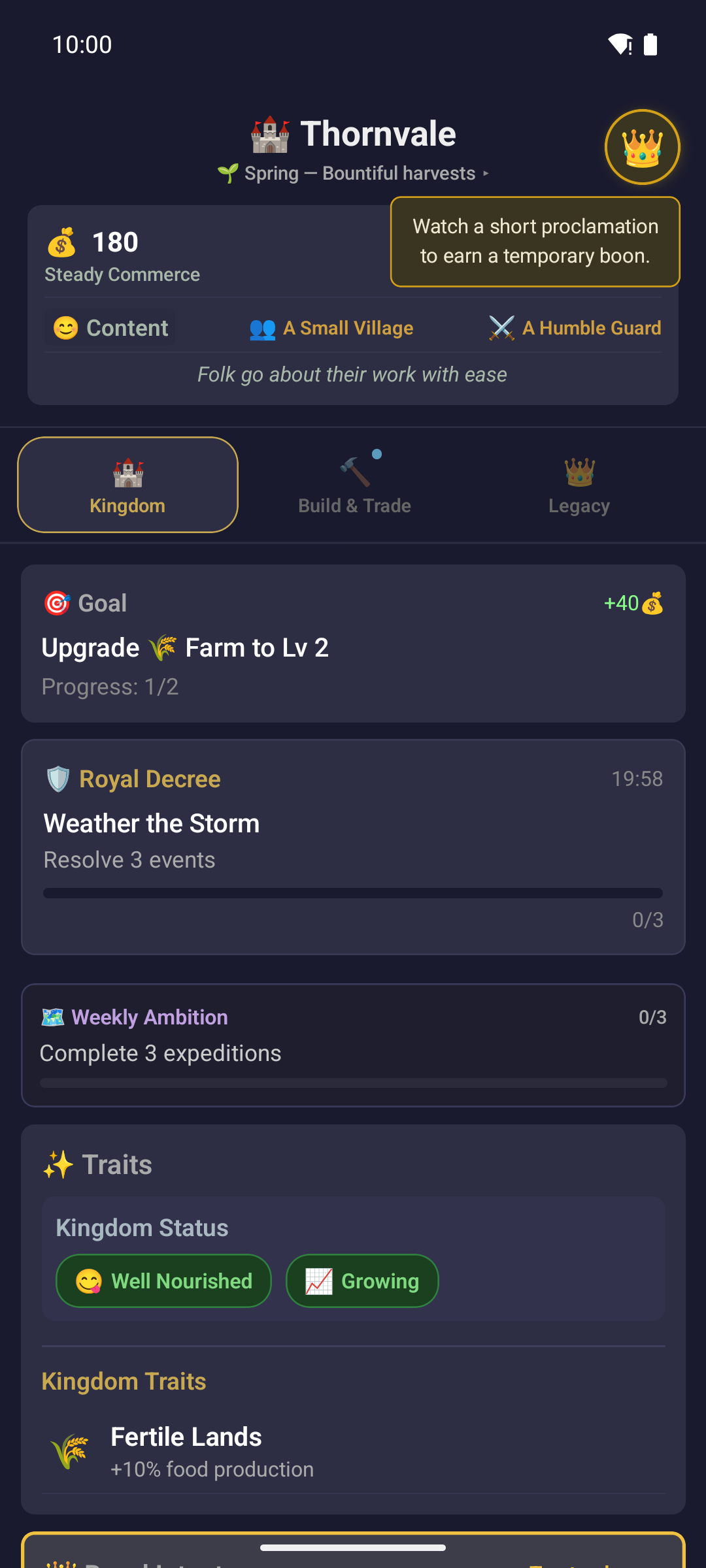Viewport: 706px width, 1568px height.
Task: Tap the map icon on Weekly Ambition
Action: tap(54, 1017)
